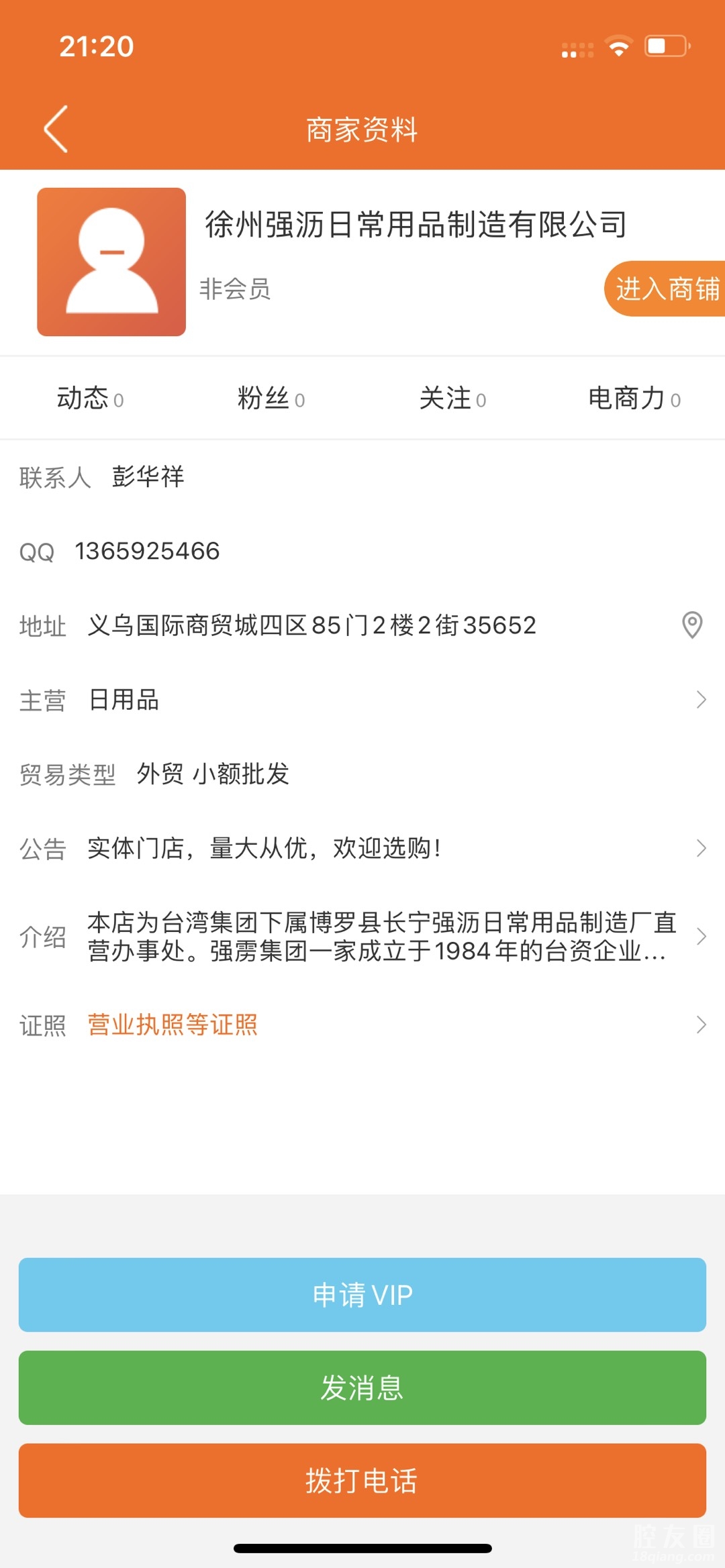Open the 关注 list
The width and height of the screenshot is (725, 1568).
(x=452, y=399)
